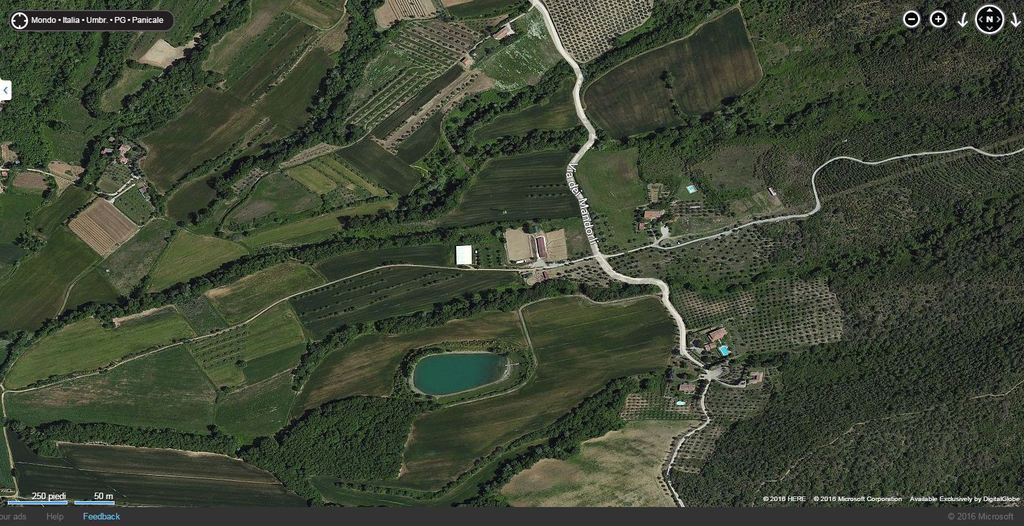Tap the rotate arrow next to zoom-in button
1024x526 pixels.
[963, 19]
